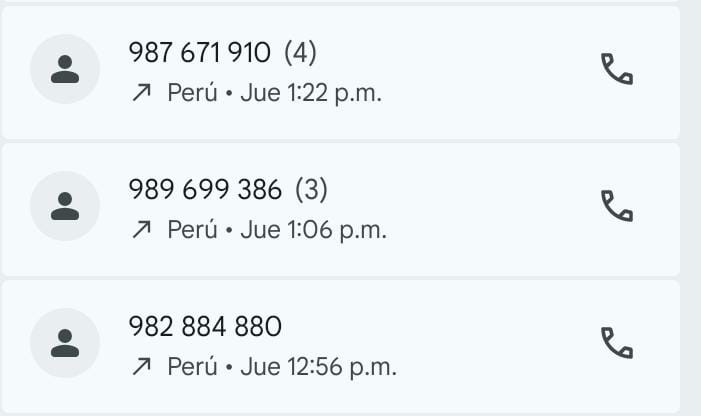701x416 pixels.
Task: Call 989 699 386 using phone icon
Action: point(616,206)
